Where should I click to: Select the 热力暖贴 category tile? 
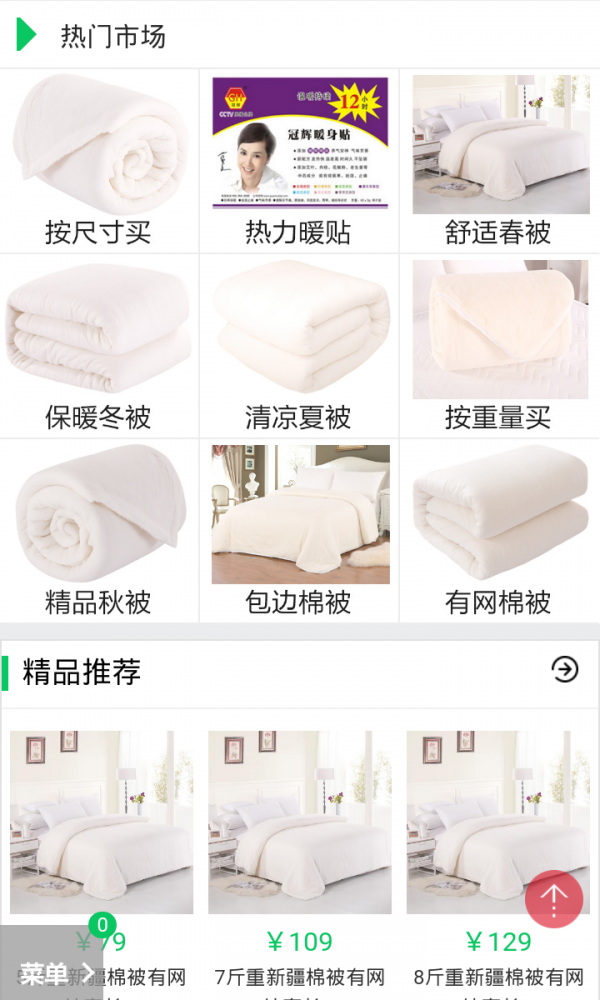(x=299, y=161)
